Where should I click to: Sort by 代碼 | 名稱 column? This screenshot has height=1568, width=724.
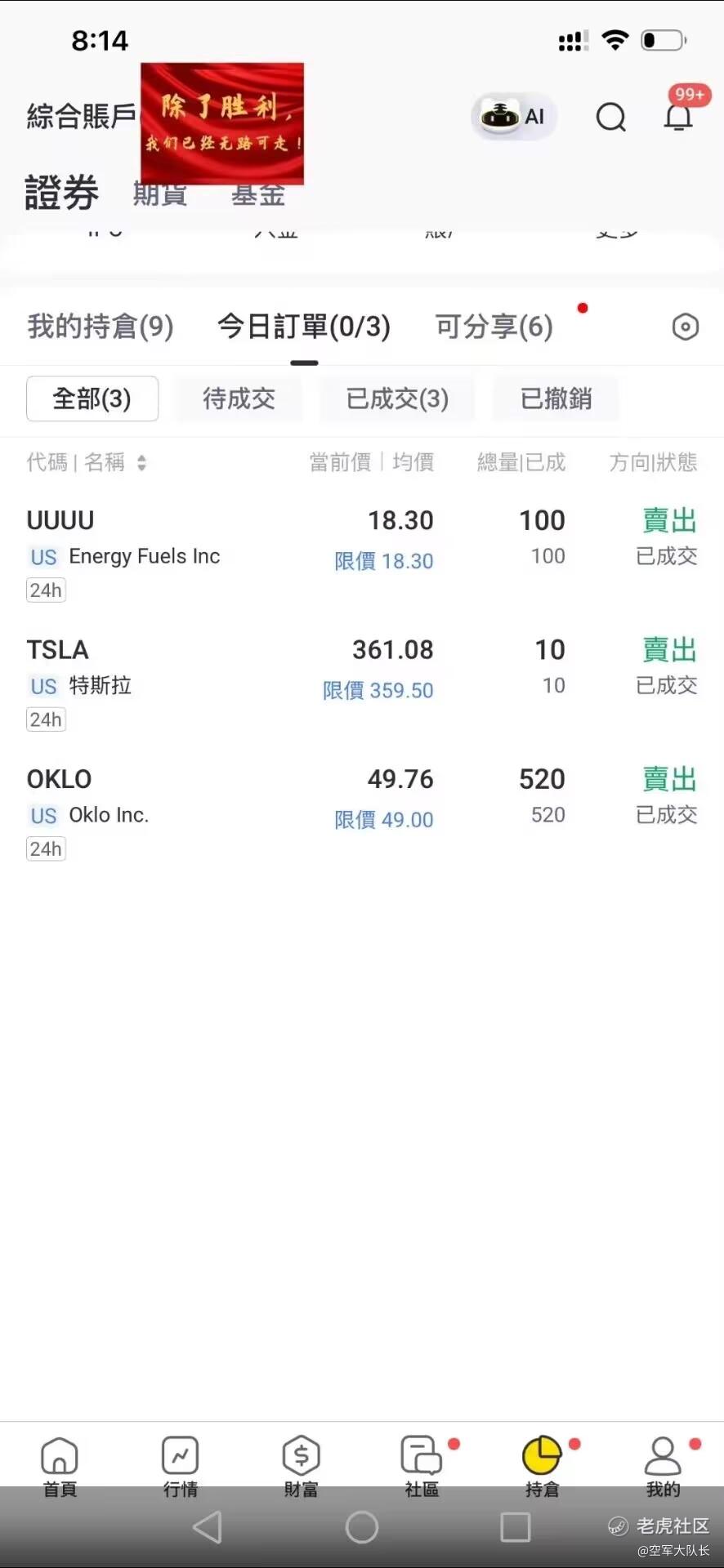tap(87, 463)
